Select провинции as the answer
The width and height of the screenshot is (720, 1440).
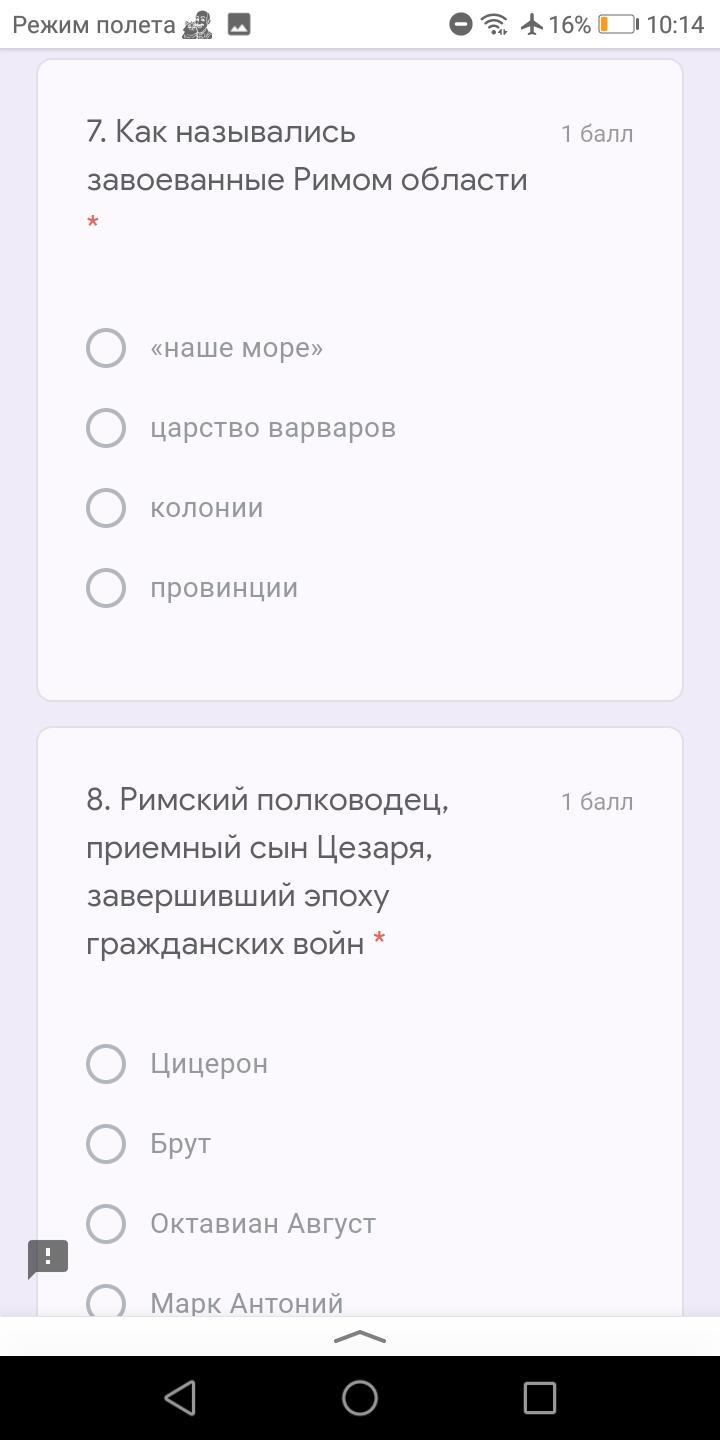[x=106, y=588]
